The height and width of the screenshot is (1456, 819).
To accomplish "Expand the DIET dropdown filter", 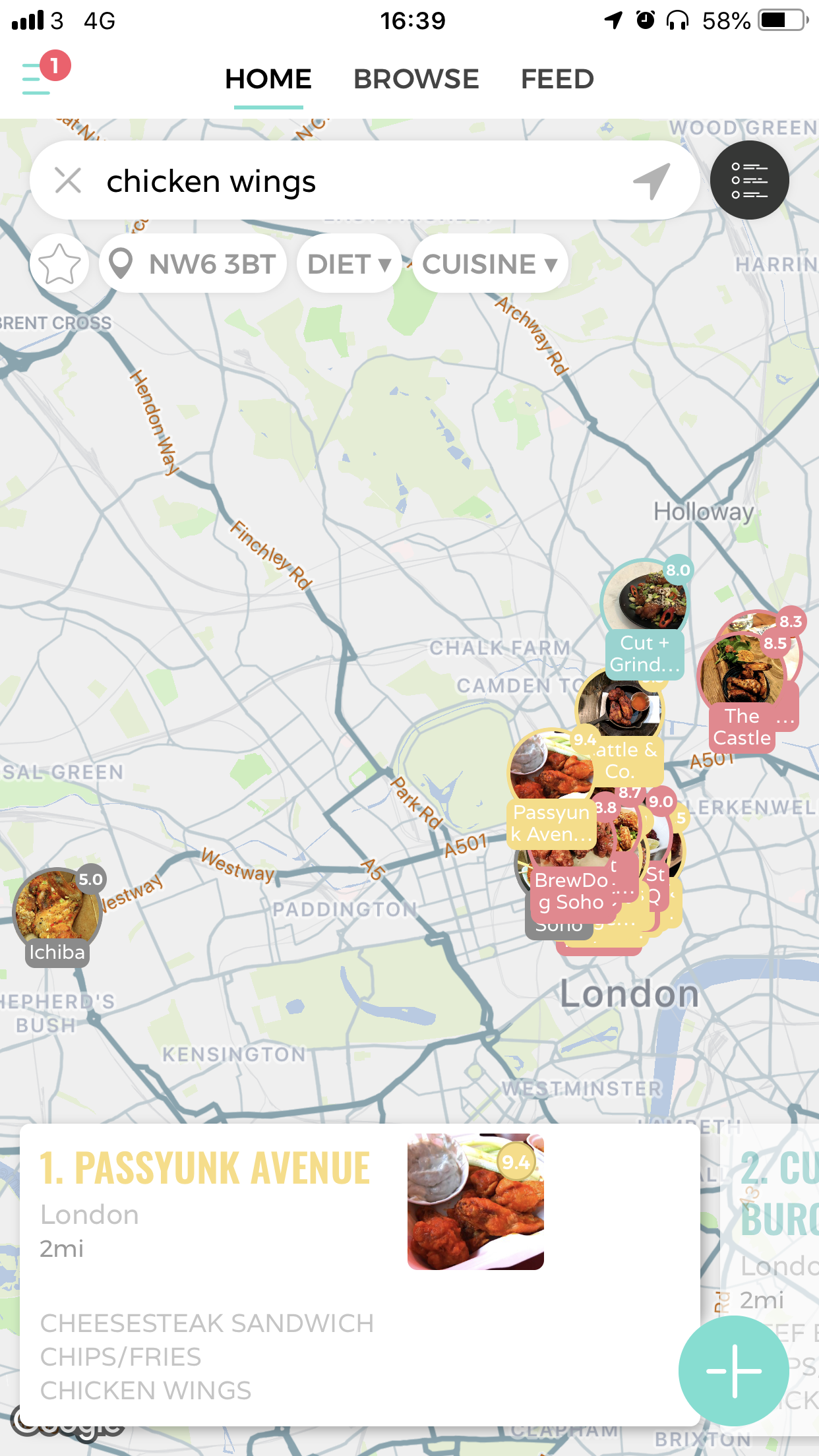I will click(x=349, y=264).
